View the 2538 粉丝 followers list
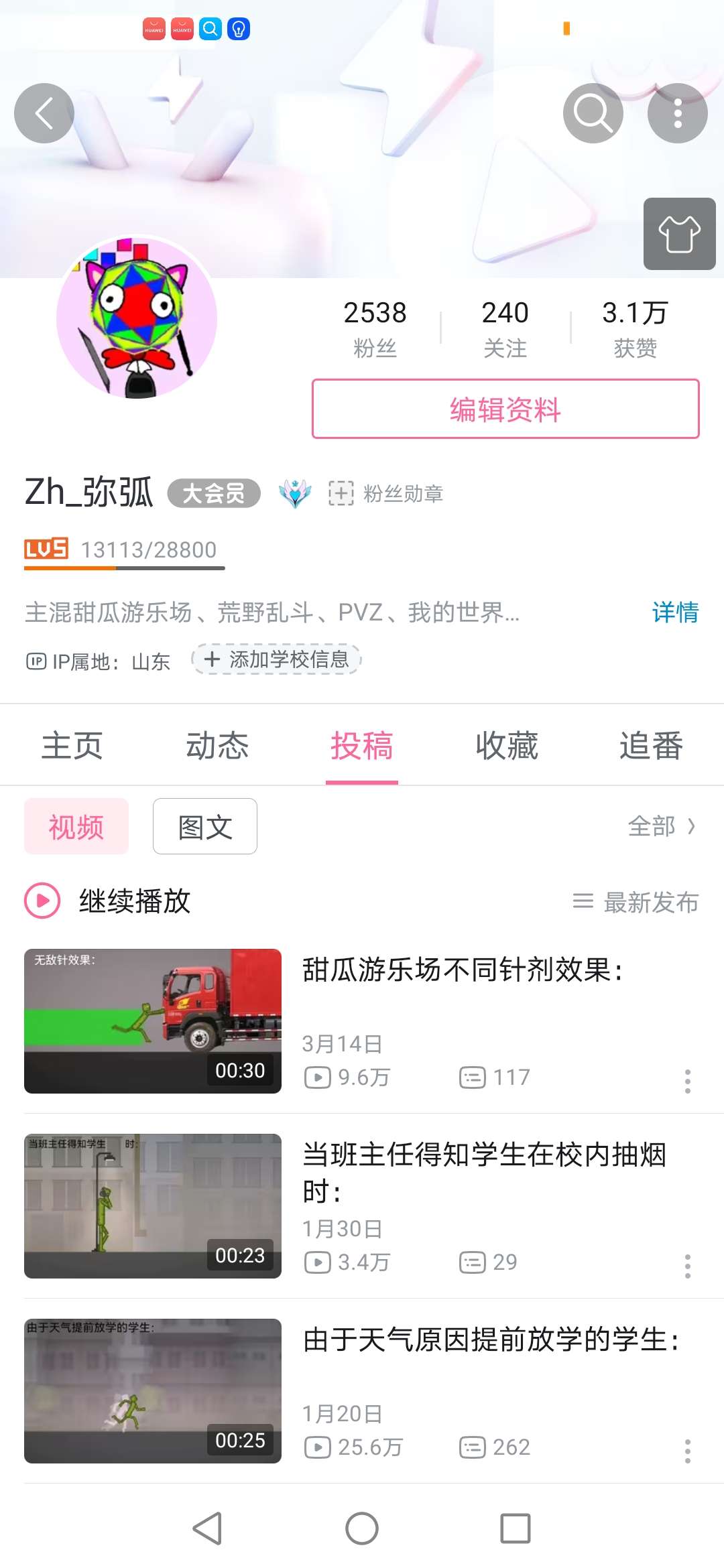This screenshot has width=724, height=1568. coord(375,327)
